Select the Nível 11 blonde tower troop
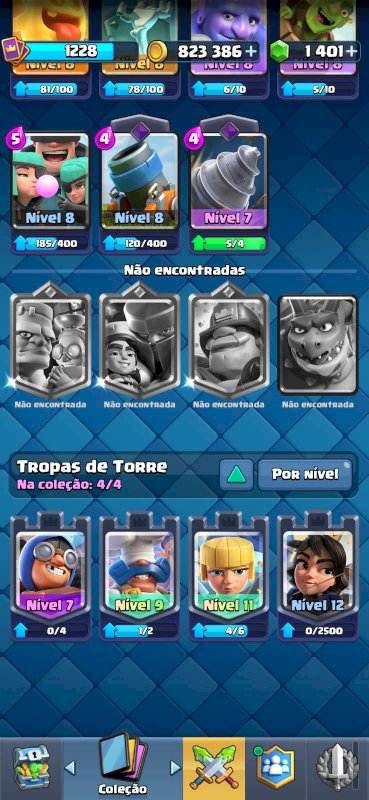Screen dimensions: 369x800 coord(229,578)
